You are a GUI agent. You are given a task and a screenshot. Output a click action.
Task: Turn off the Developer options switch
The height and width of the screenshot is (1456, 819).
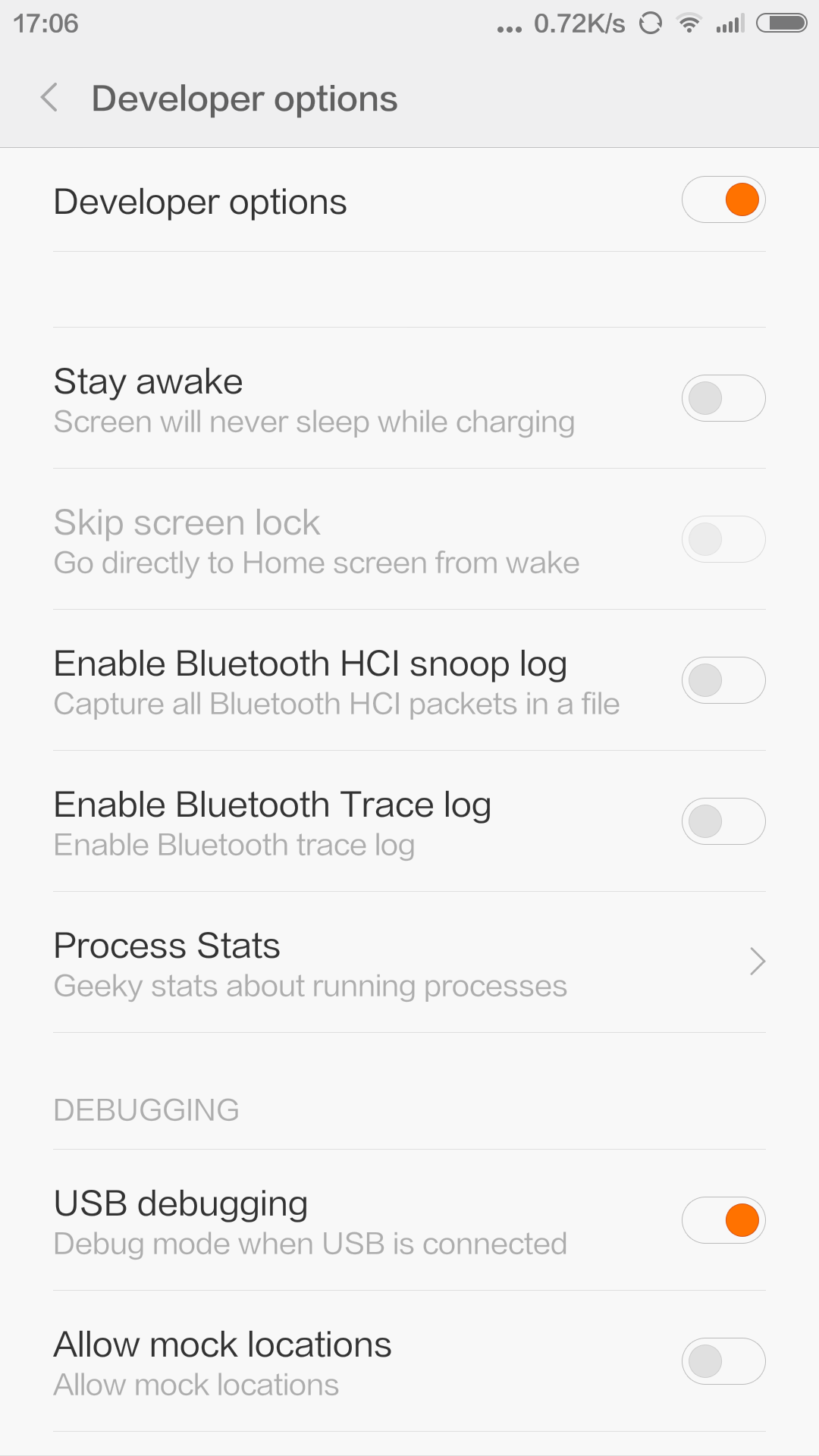tap(723, 200)
